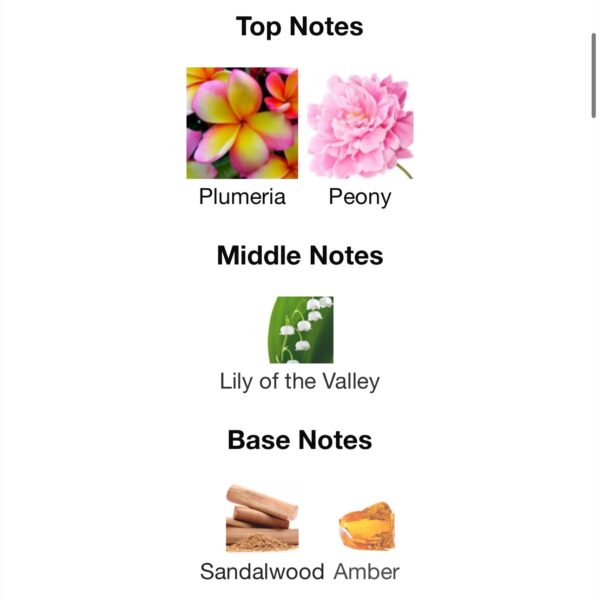Tap the Sandalwood base note
600x601 pixels.
(x=262, y=518)
